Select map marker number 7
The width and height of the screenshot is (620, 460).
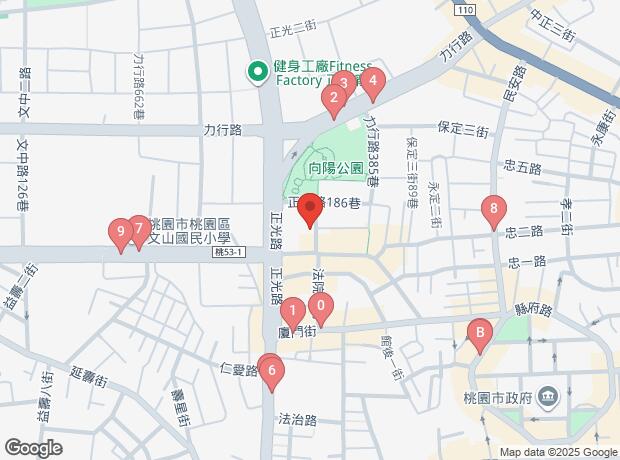(x=138, y=230)
